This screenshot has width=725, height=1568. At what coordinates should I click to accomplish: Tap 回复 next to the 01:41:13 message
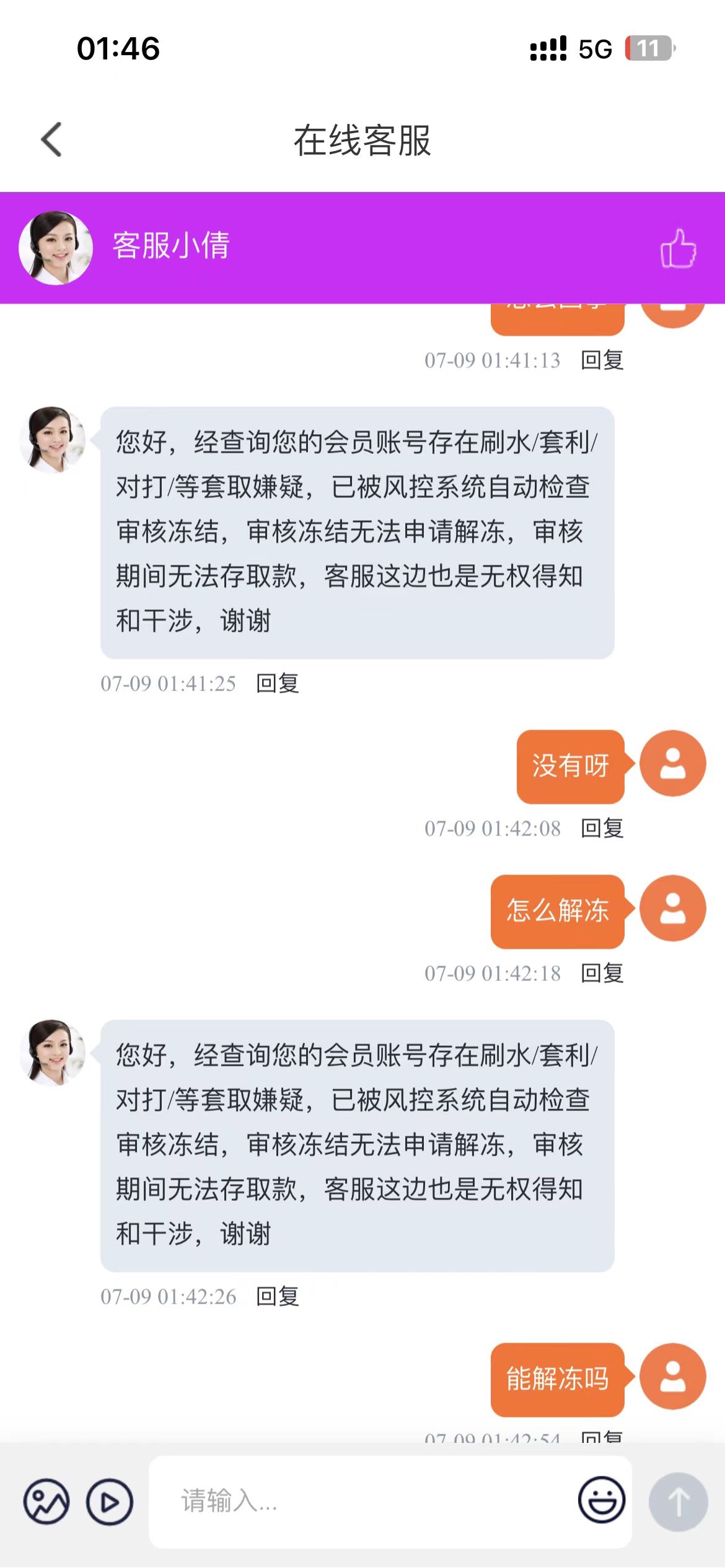click(602, 360)
